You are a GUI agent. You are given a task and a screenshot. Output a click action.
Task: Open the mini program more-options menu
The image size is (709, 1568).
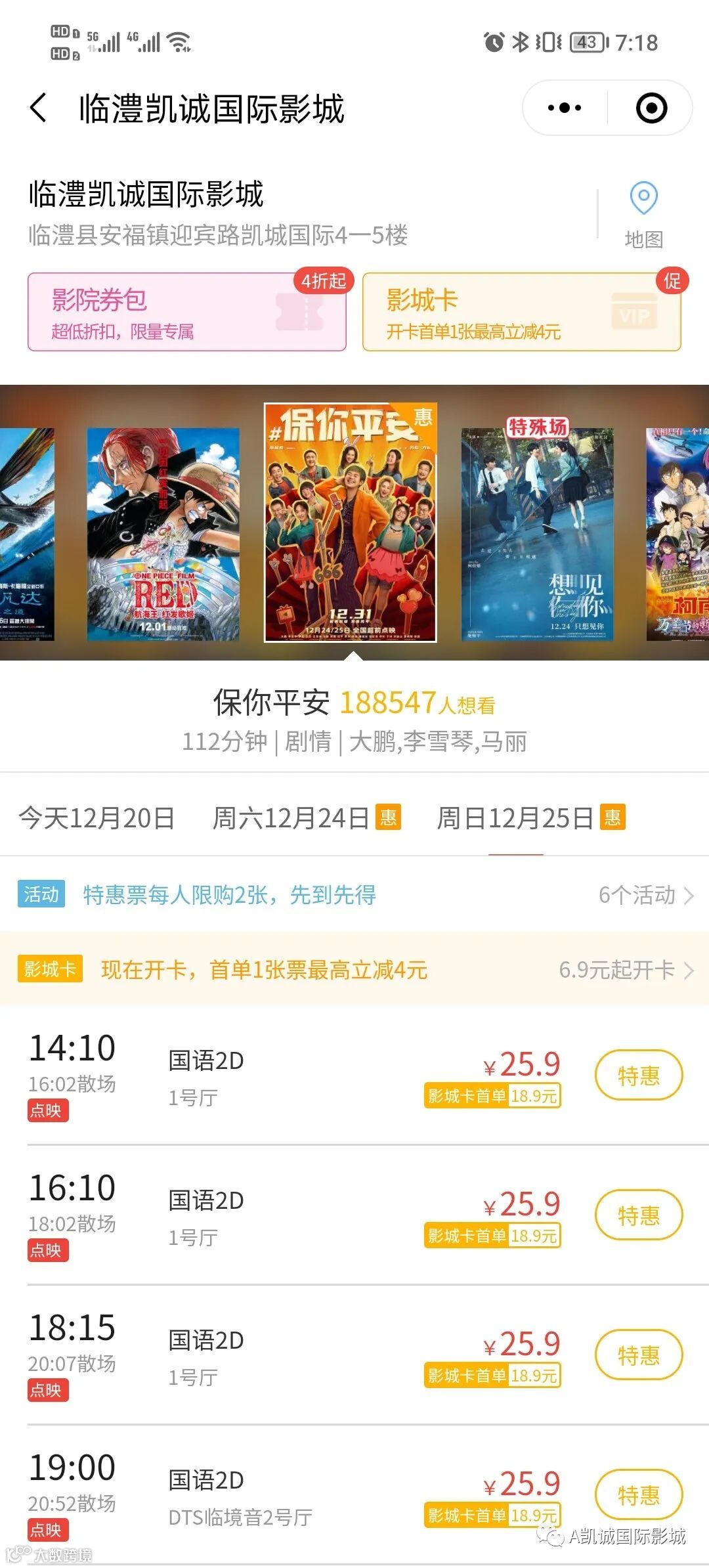(x=565, y=108)
